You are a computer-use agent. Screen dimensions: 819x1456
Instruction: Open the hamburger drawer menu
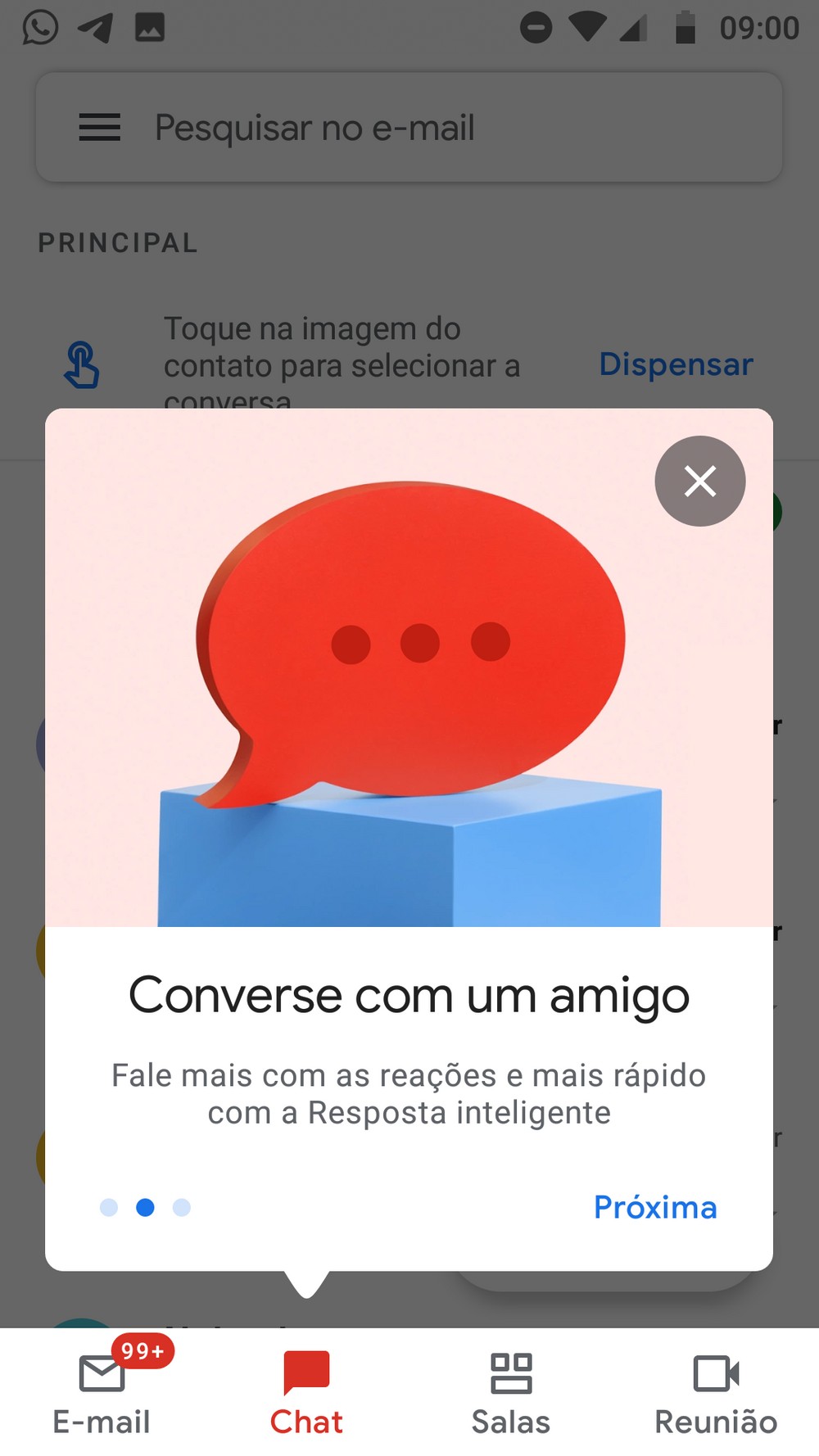tap(100, 127)
